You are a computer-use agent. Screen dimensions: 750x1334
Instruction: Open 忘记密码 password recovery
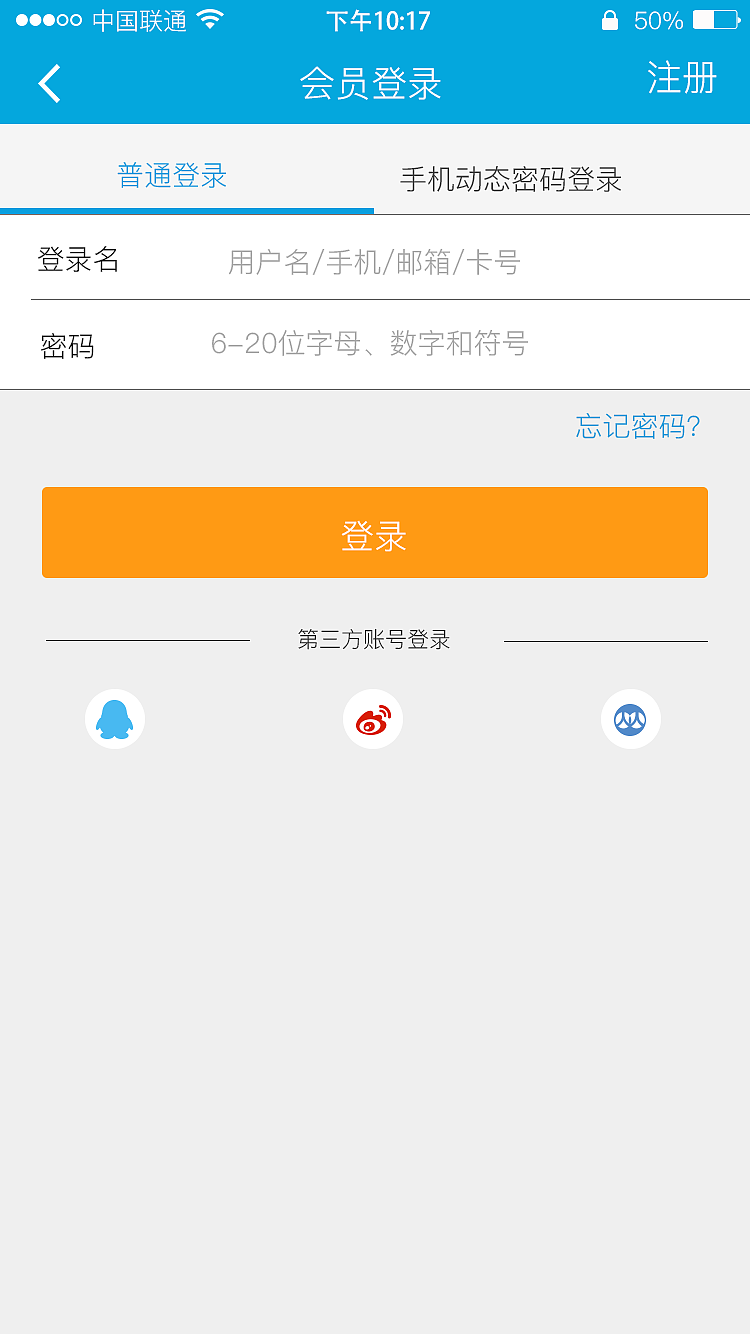point(637,427)
